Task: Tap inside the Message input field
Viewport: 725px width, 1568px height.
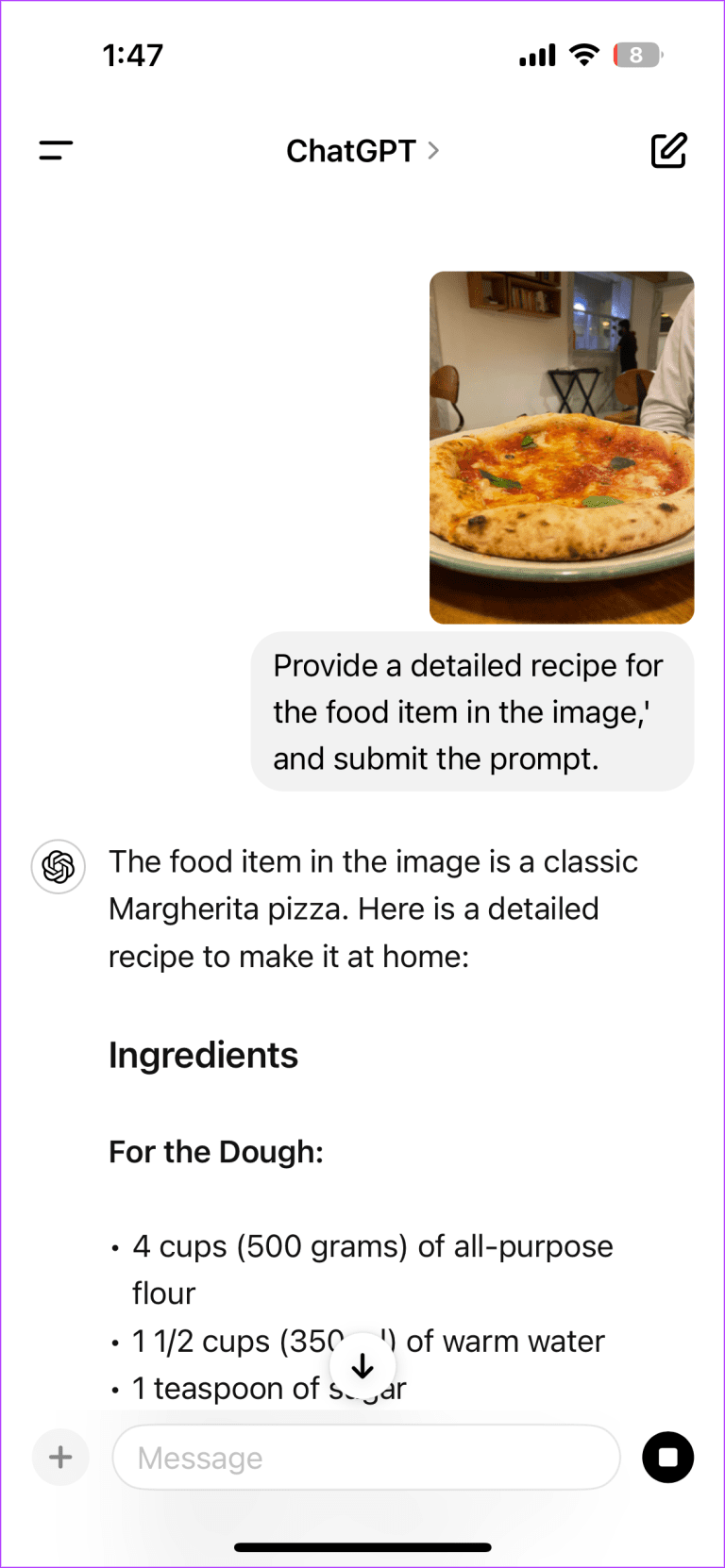Action: pyautogui.click(x=366, y=1457)
